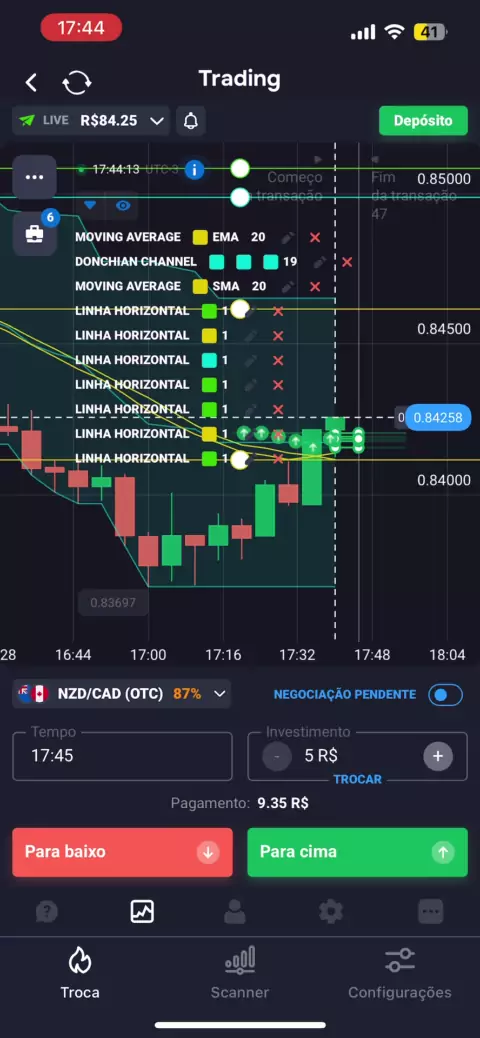Screen dimensions: 480x1038
Task: Open the notifications bell
Action: (191, 120)
